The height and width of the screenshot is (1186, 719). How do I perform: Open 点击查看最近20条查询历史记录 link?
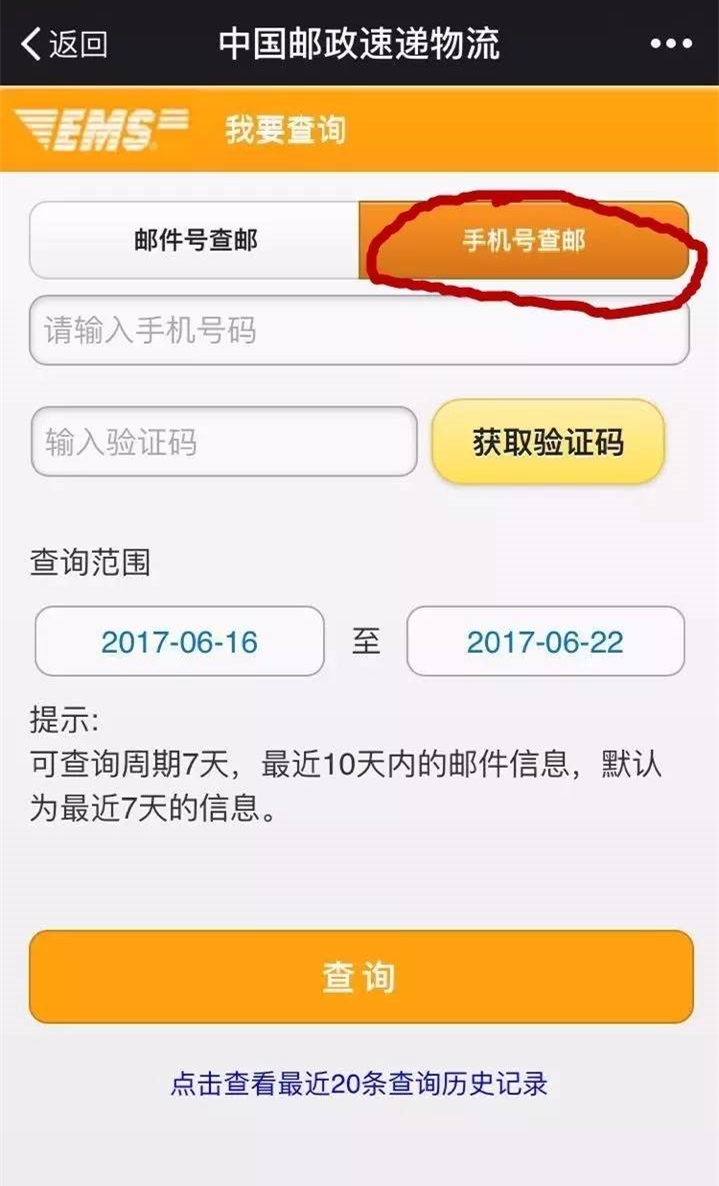click(x=359, y=1083)
